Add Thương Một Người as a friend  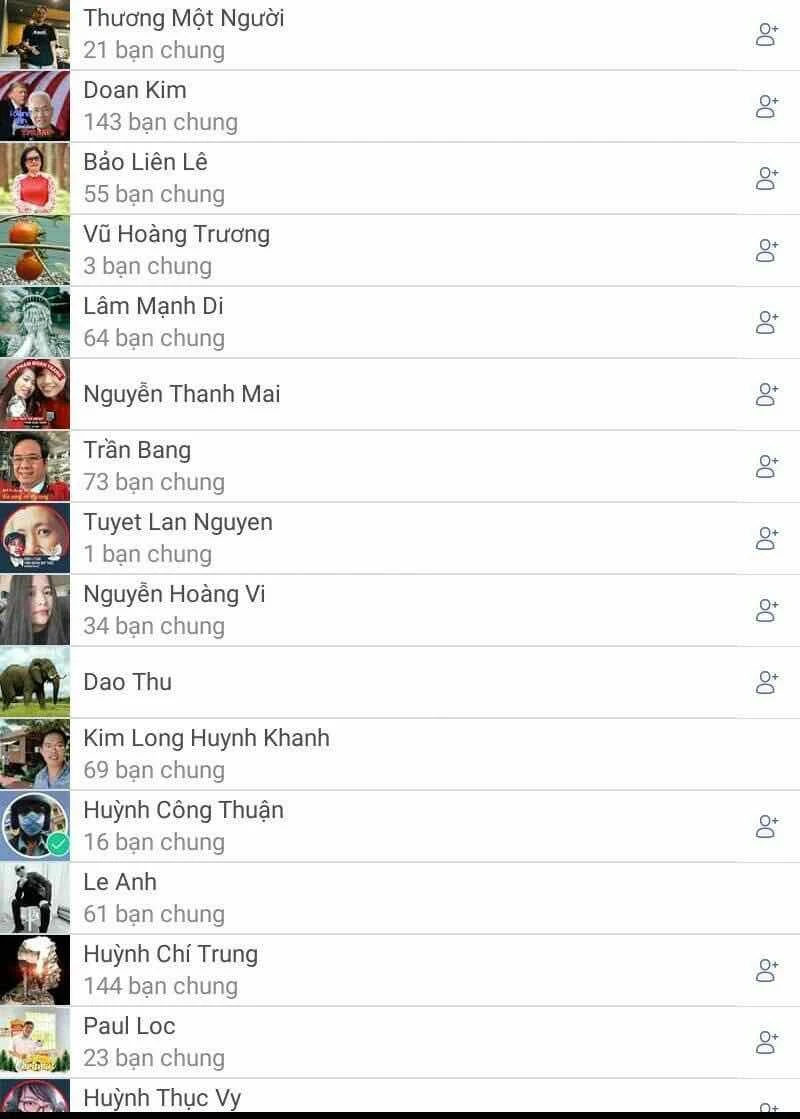[x=767, y=35]
